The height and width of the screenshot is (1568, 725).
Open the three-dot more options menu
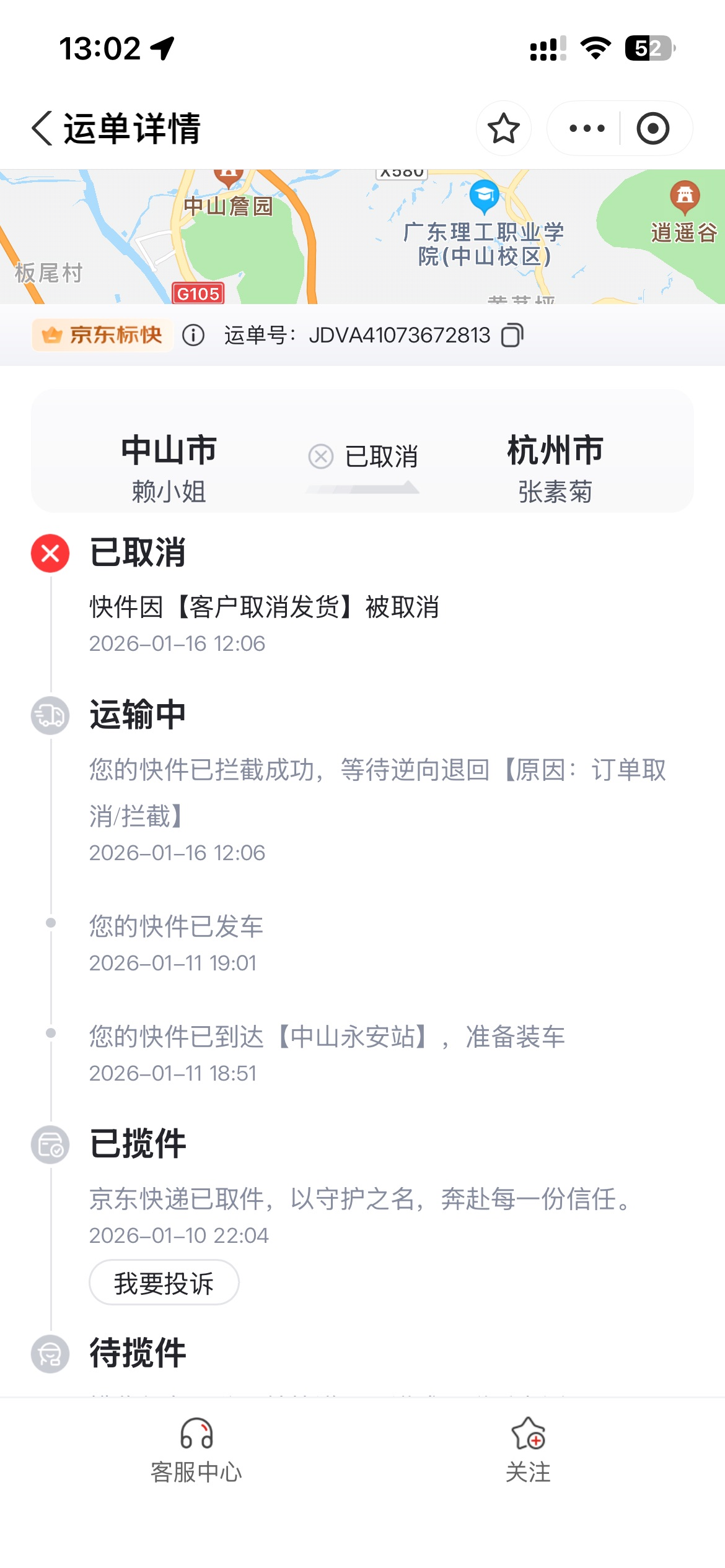pos(586,129)
